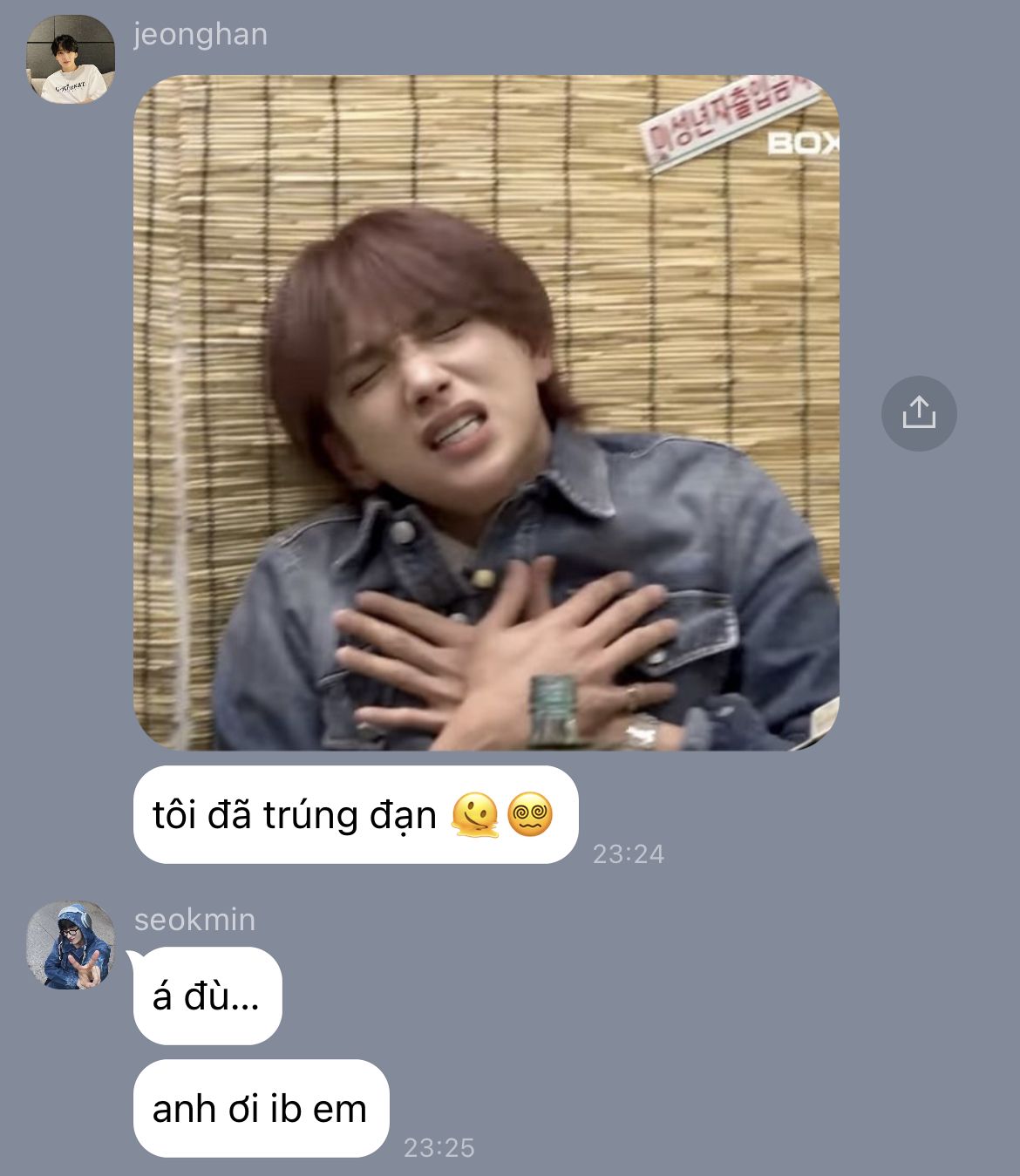Open jeonghan's profile picture
1020x1176 pixels.
pos(71,58)
